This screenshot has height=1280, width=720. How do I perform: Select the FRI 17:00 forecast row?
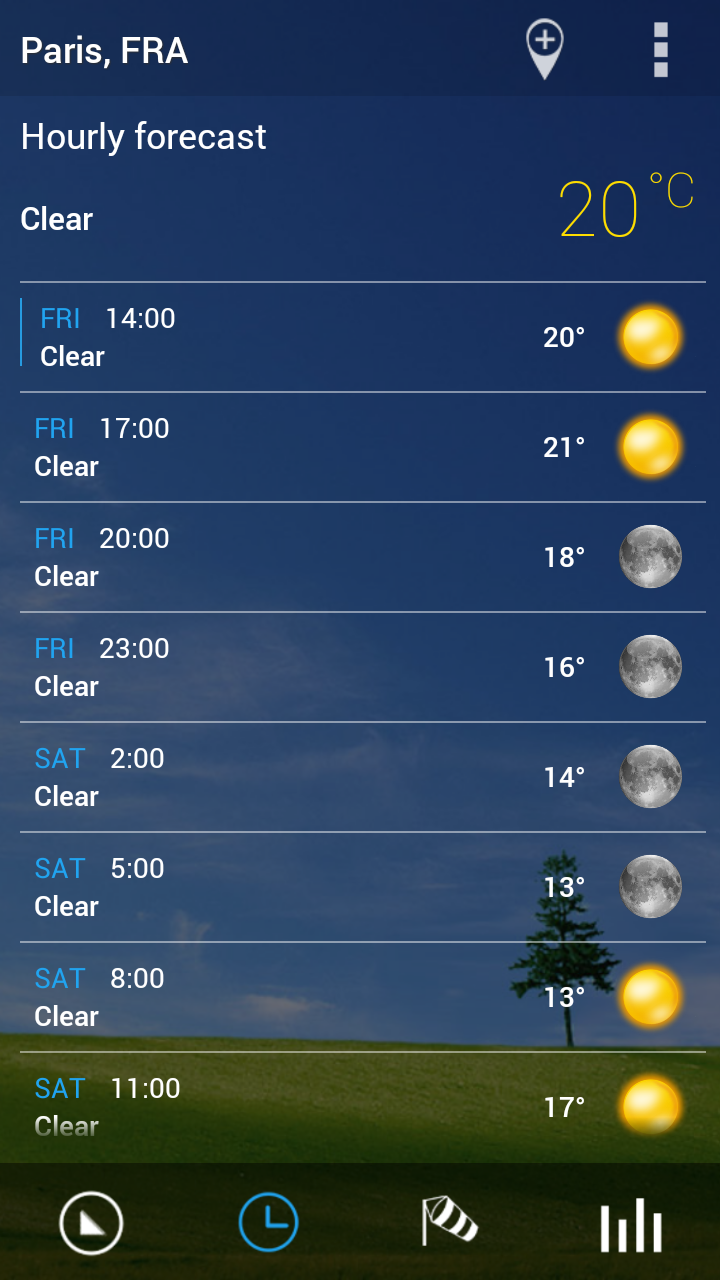click(360, 447)
